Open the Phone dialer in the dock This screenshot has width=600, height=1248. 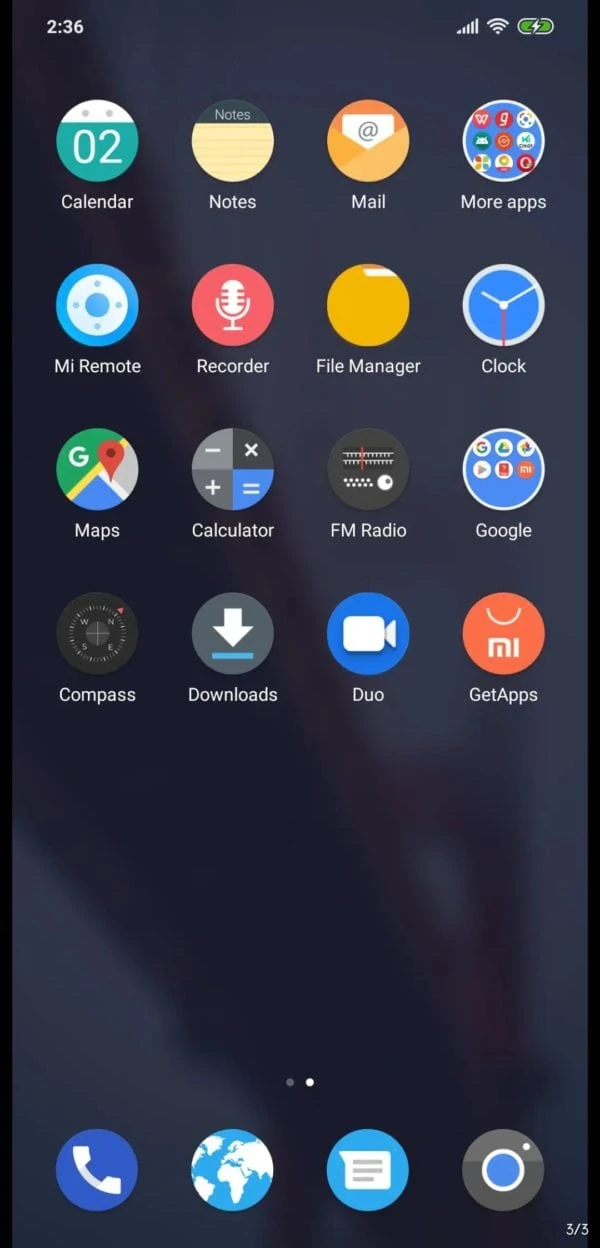97,1170
